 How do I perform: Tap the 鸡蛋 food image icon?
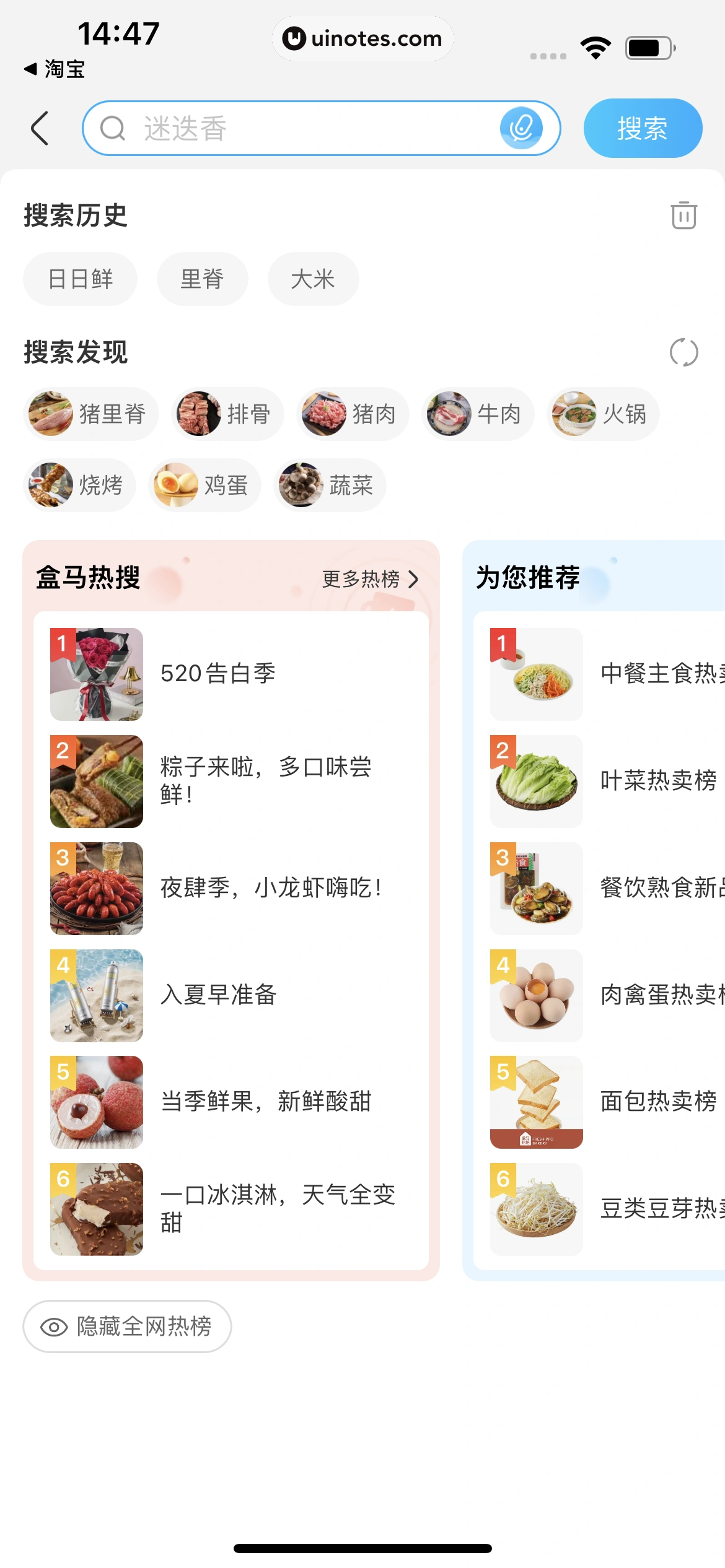(x=175, y=486)
